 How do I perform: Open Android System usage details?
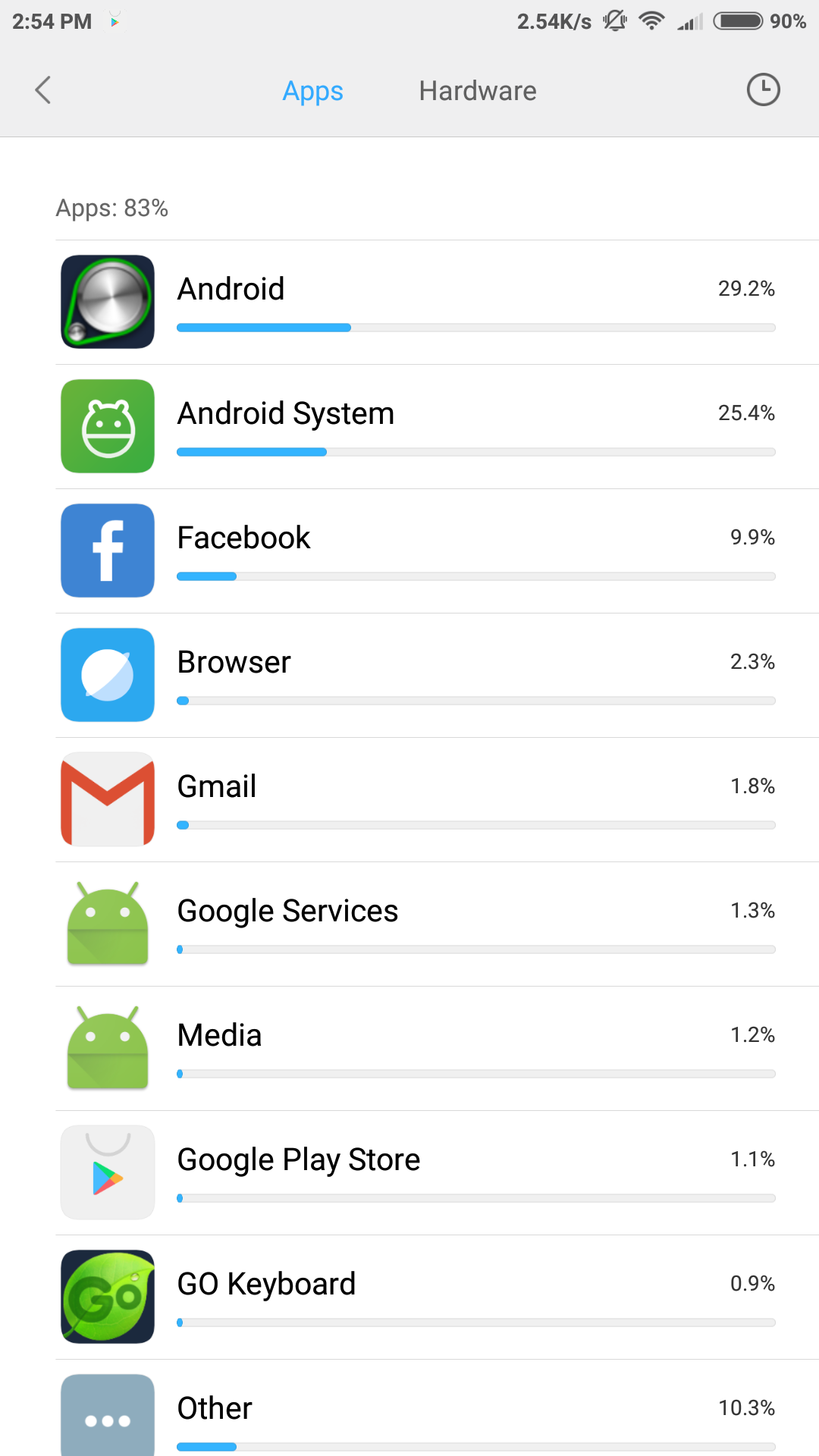click(437, 426)
